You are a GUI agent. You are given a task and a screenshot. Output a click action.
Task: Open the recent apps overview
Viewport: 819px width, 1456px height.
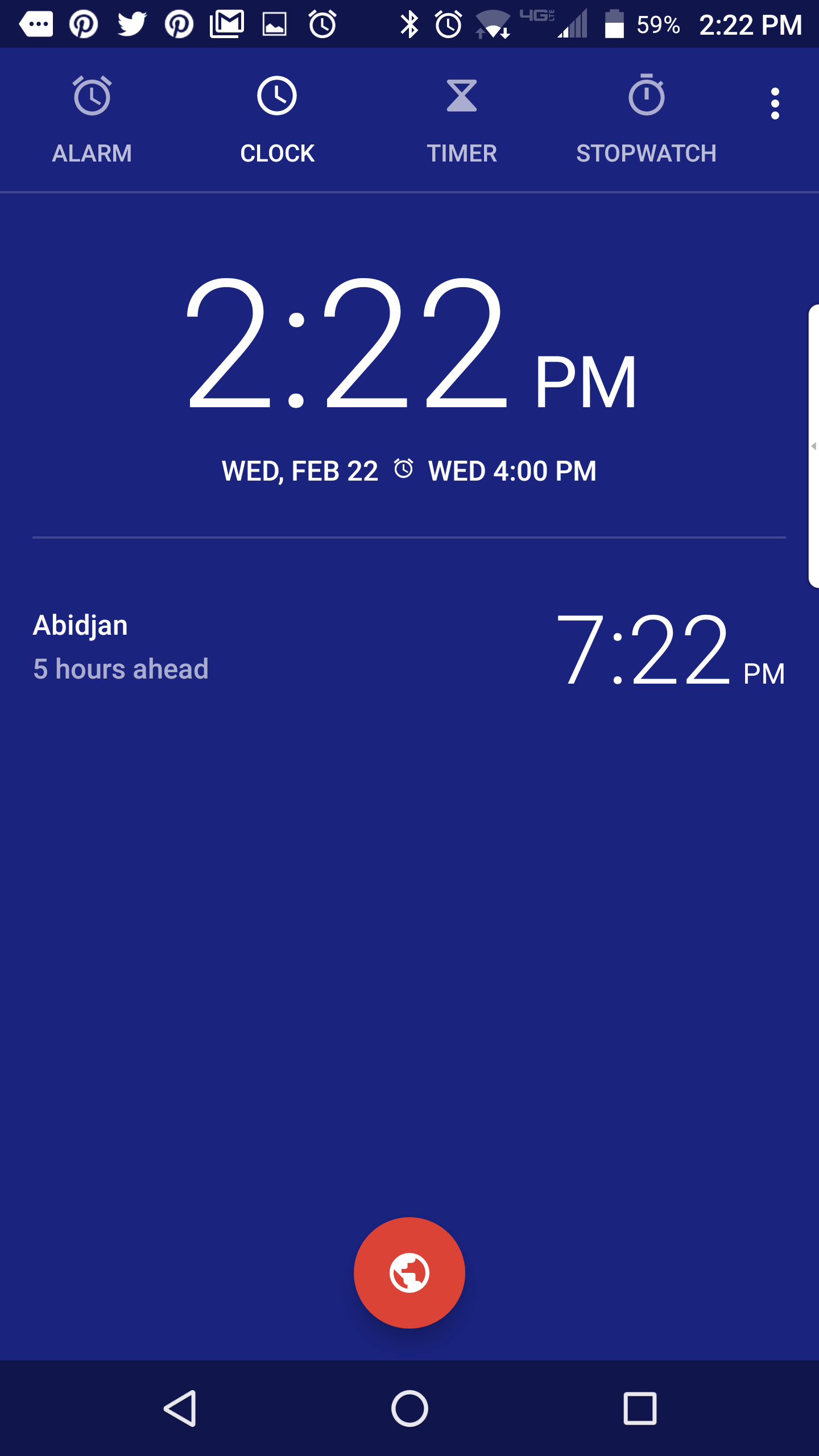pyautogui.click(x=640, y=1409)
